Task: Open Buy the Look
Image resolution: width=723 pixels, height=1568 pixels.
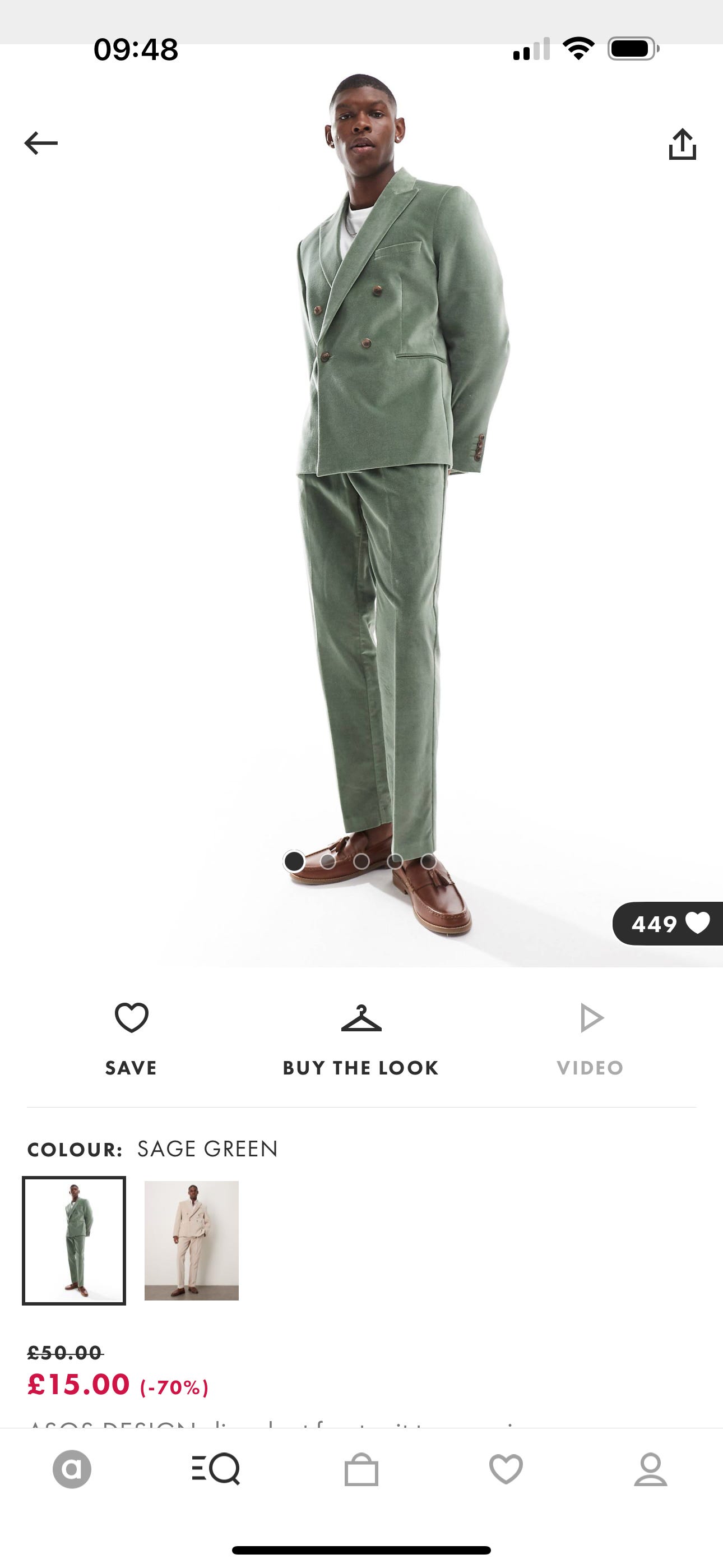Action: tap(361, 1037)
